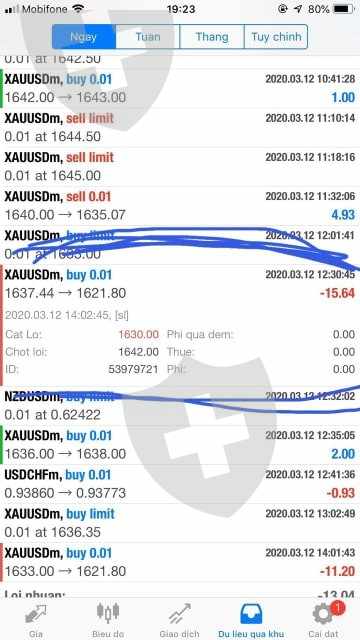Switch to the Tuan period tab
Screen dimensions: 360x640
point(148,37)
